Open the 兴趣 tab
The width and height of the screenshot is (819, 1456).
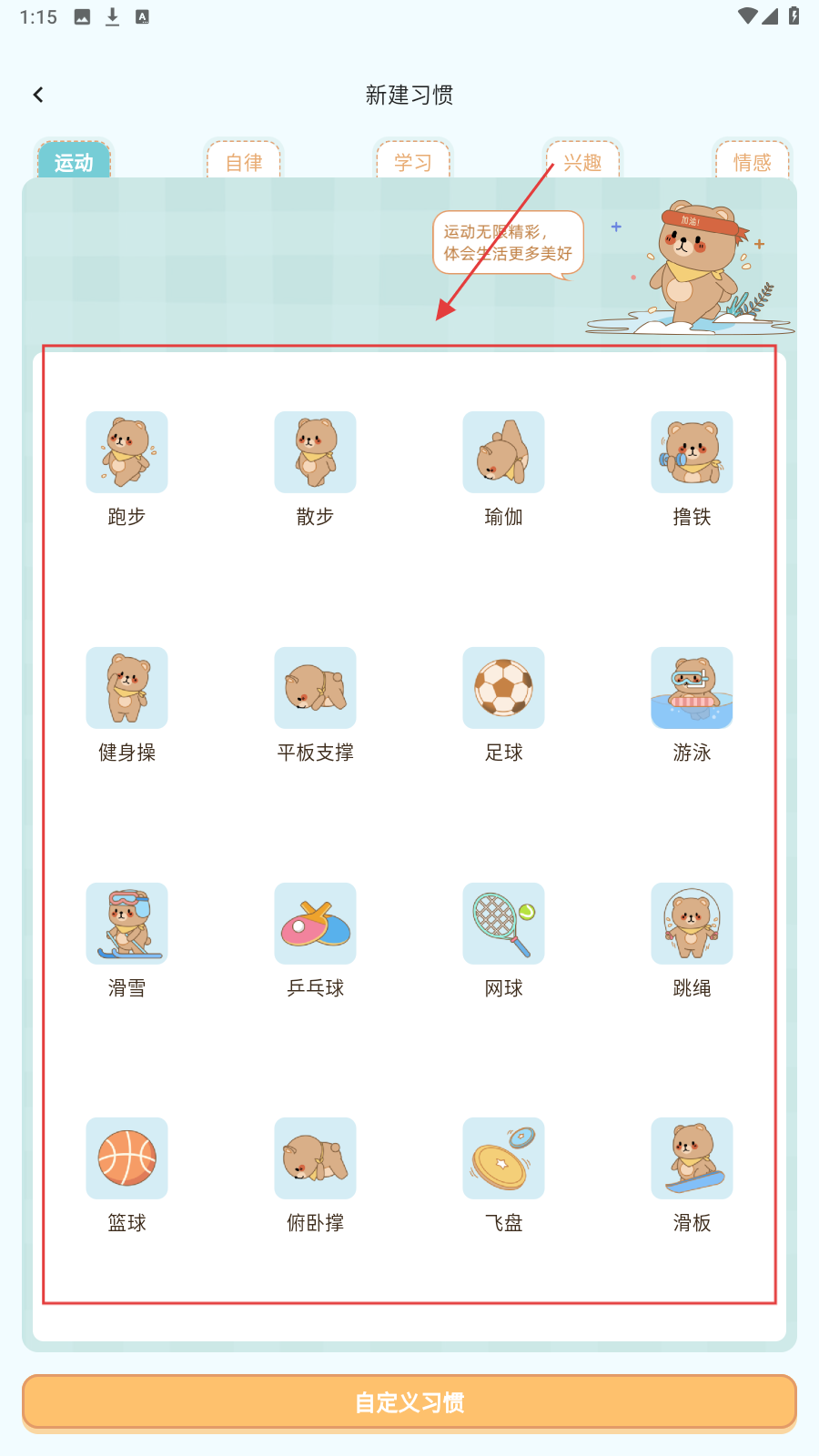(x=582, y=161)
